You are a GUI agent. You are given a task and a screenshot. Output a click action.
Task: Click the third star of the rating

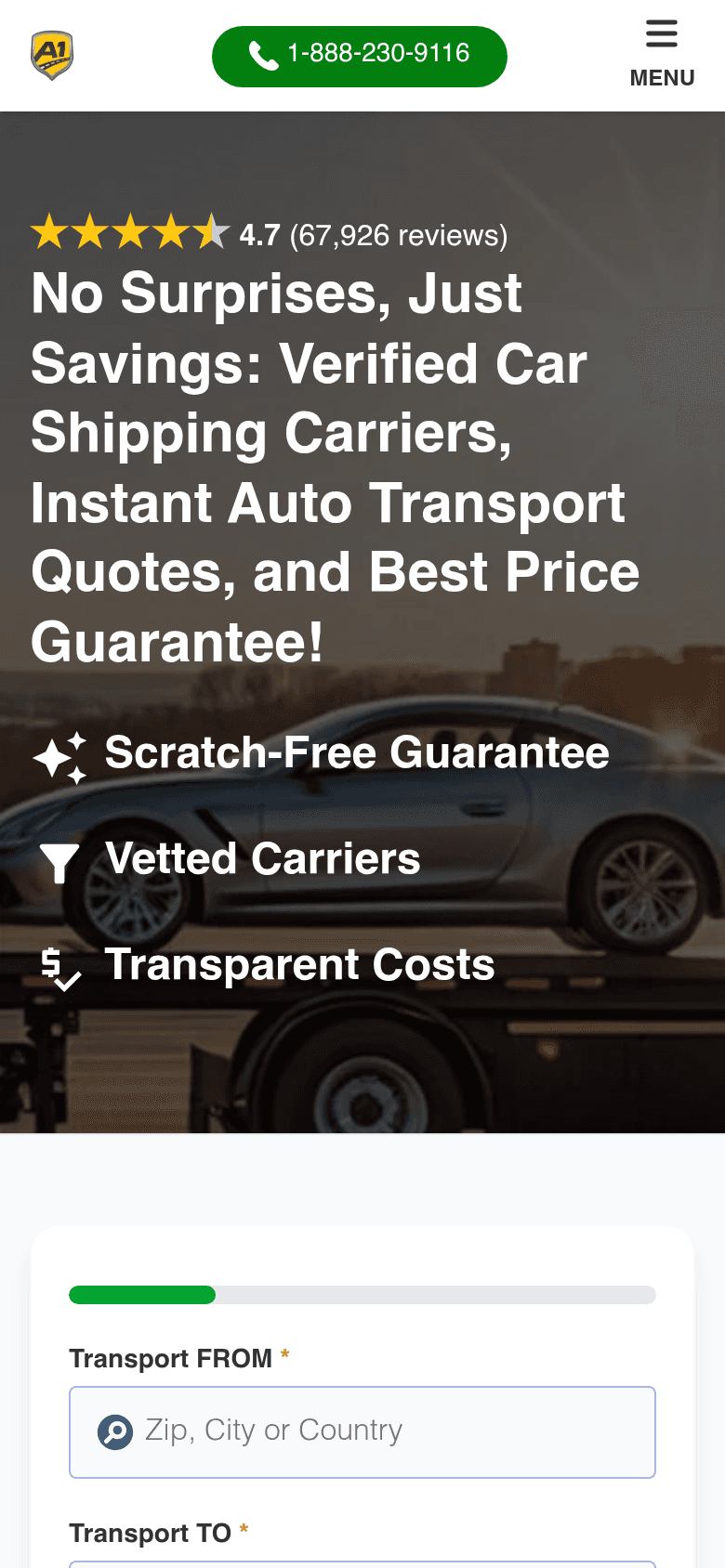[x=130, y=232]
